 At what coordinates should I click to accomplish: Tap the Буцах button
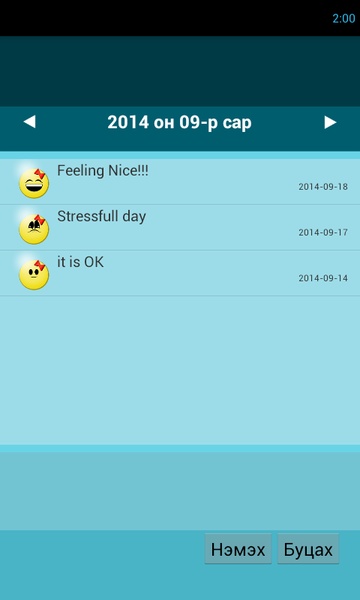308,549
